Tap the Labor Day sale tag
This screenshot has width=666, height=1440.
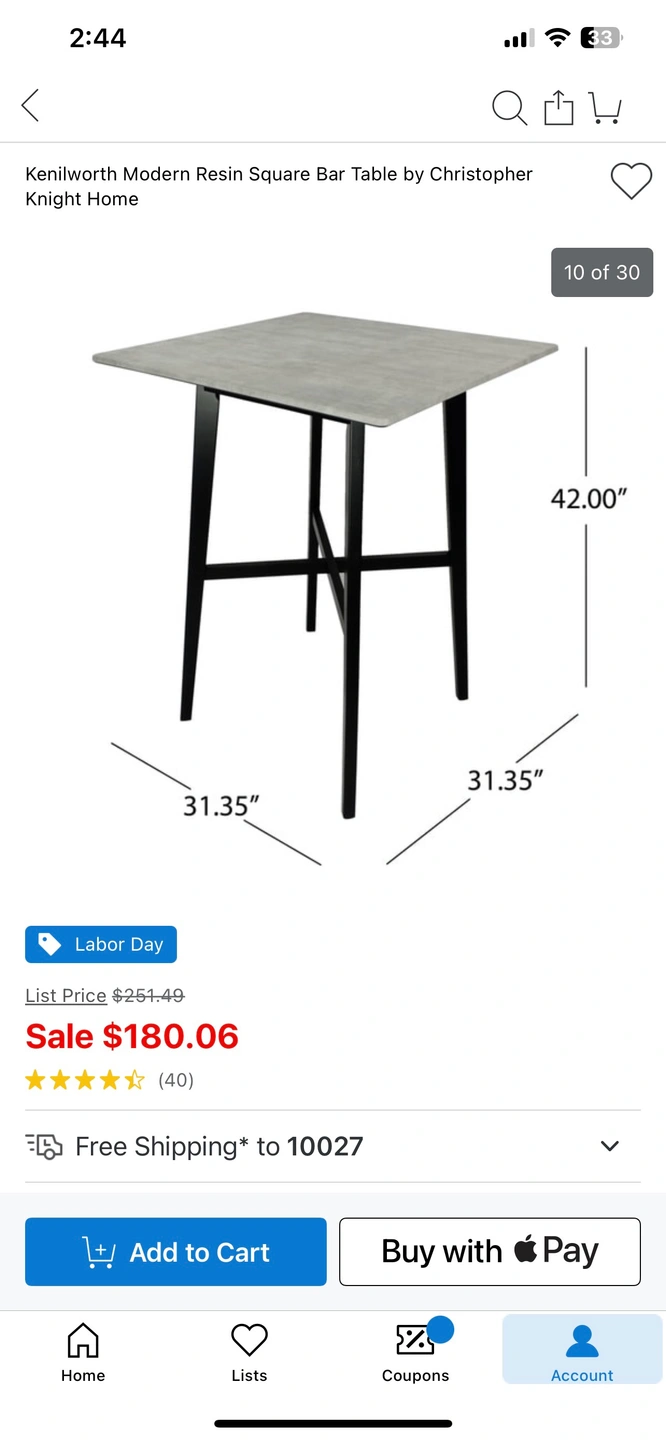pyautogui.click(x=101, y=944)
